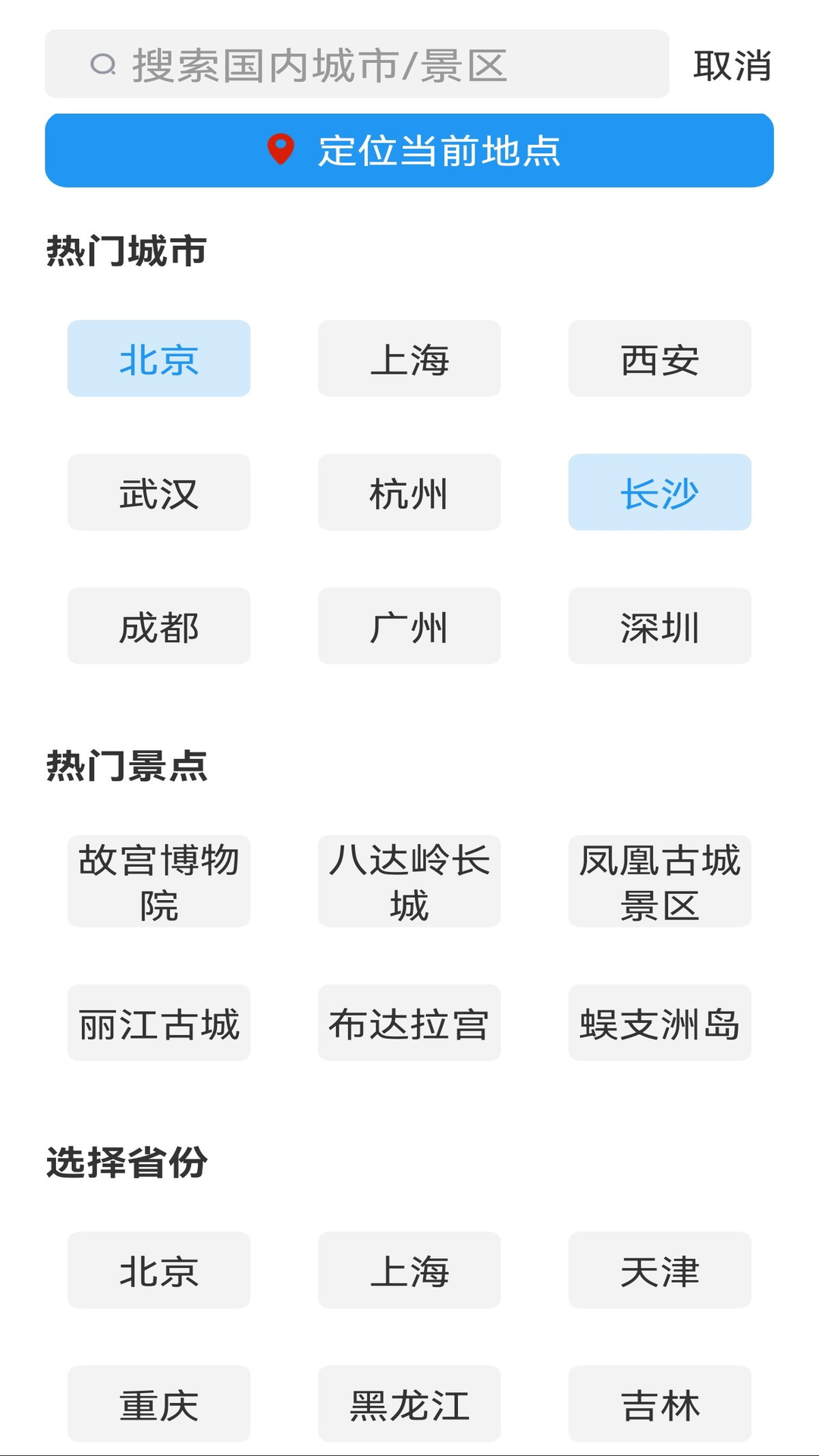Click 凤凰古城景区 hot attraction
This screenshot has height=1456, width=819.
(x=659, y=881)
